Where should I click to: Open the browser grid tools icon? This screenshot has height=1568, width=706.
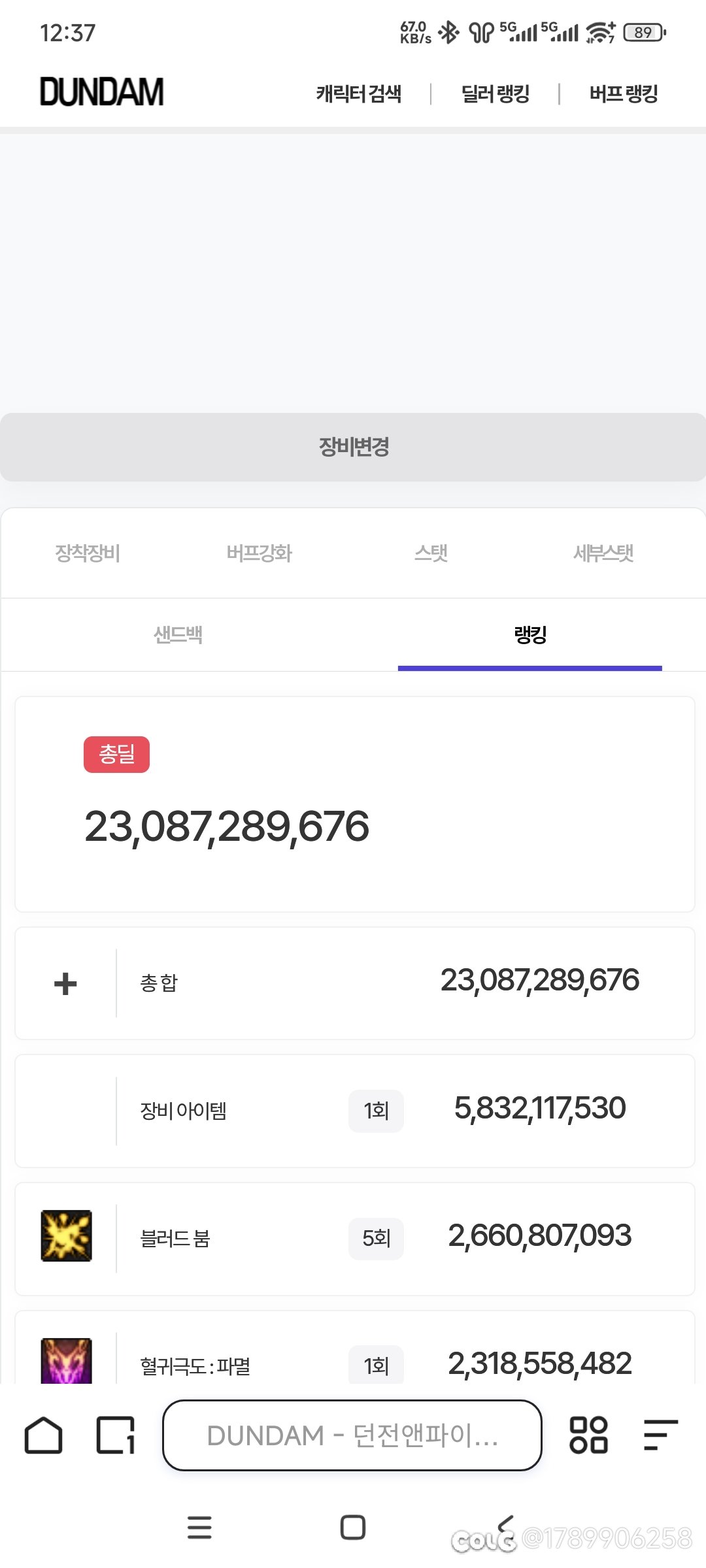click(x=588, y=1435)
